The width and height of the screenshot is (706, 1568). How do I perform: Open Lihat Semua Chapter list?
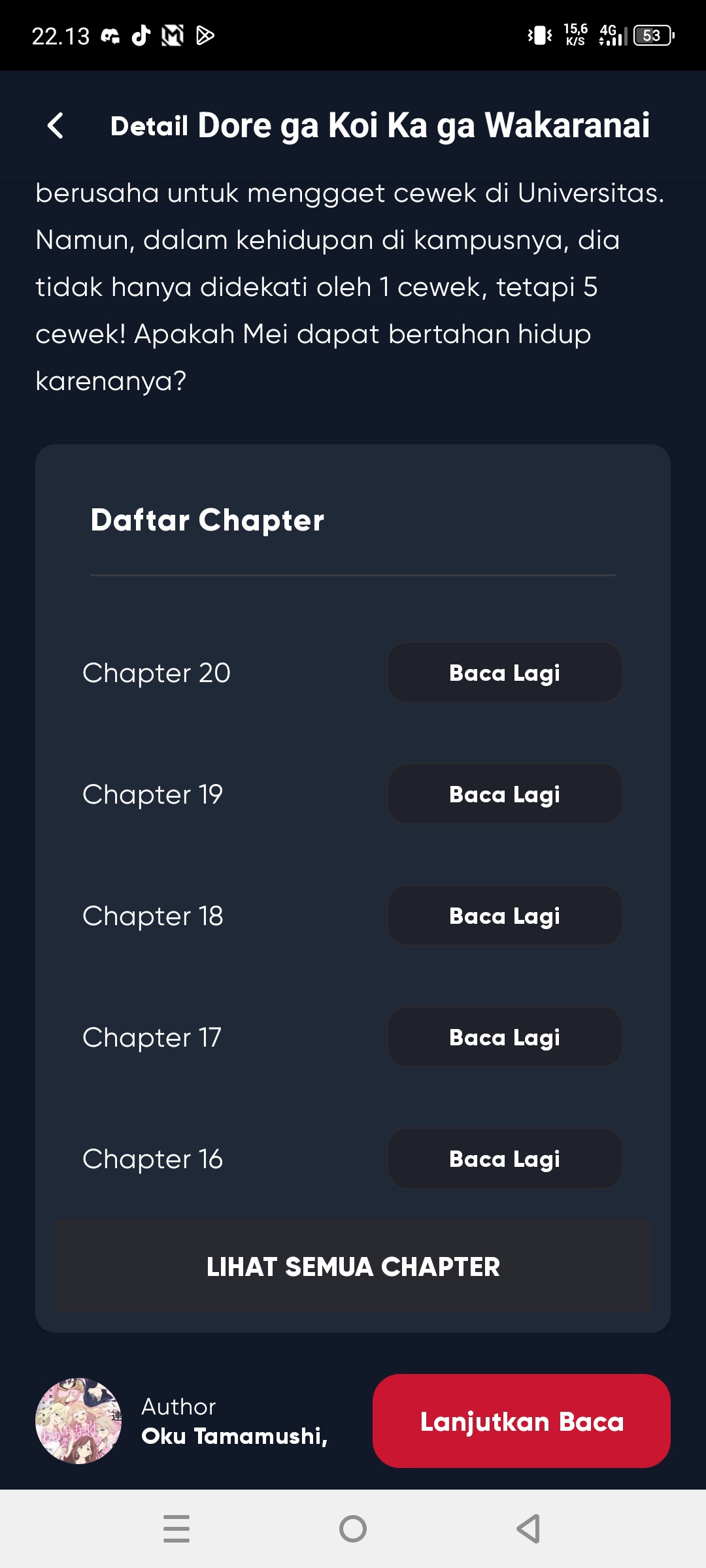[x=353, y=1266]
